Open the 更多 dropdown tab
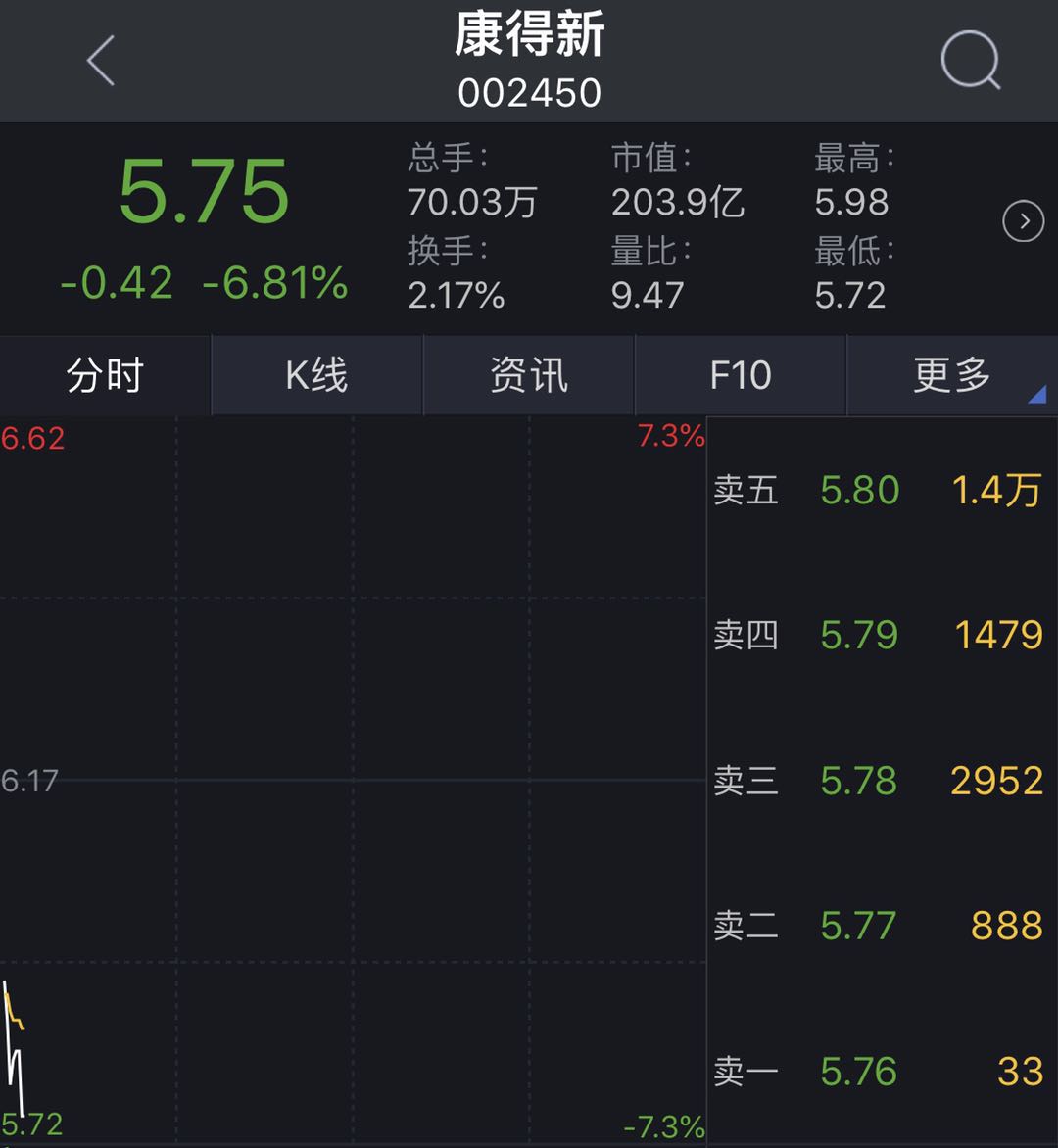Image resolution: width=1058 pixels, height=1148 pixels. point(952,376)
